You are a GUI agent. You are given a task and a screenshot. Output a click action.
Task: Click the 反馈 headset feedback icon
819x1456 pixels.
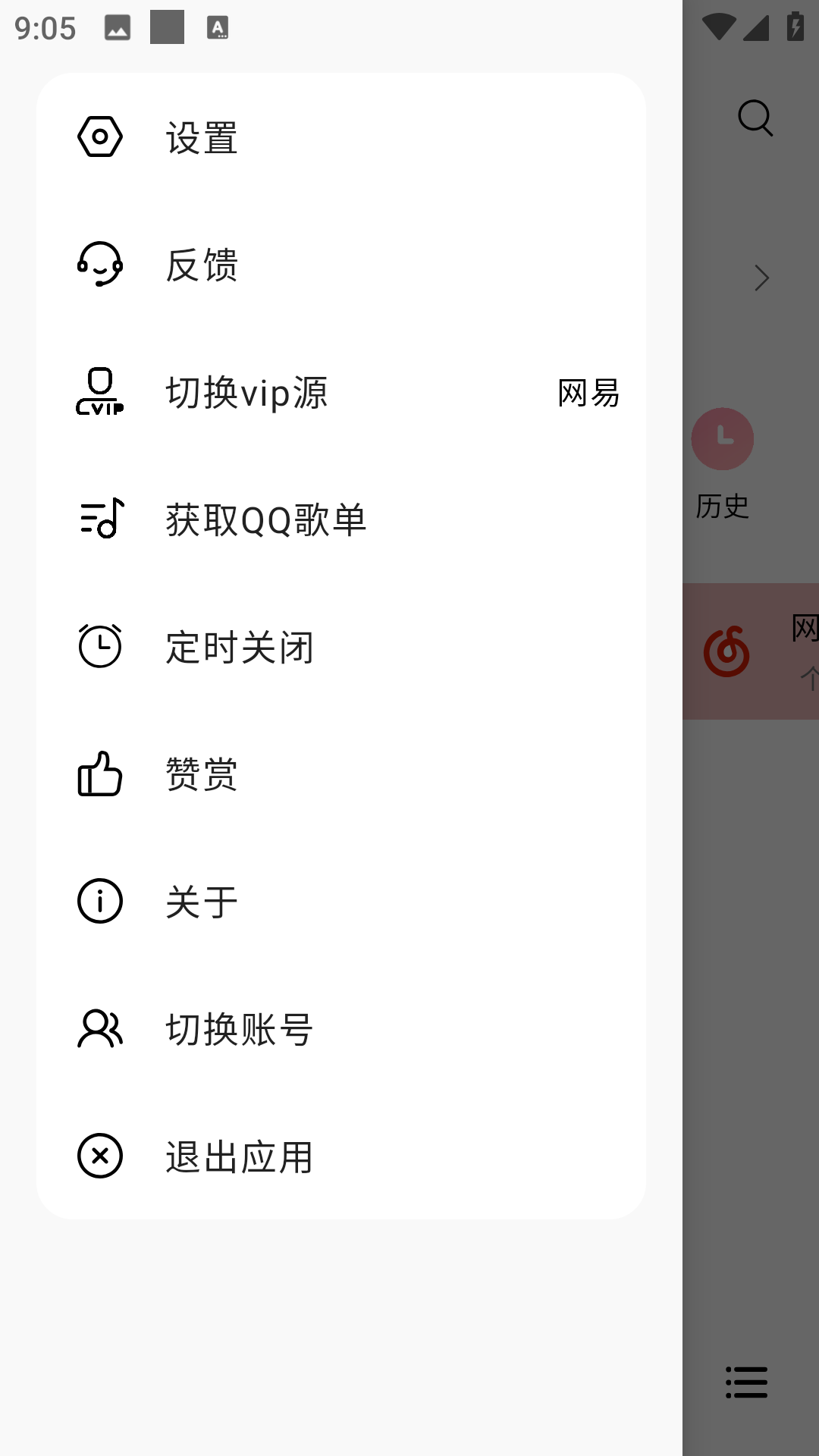coord(99,265)
